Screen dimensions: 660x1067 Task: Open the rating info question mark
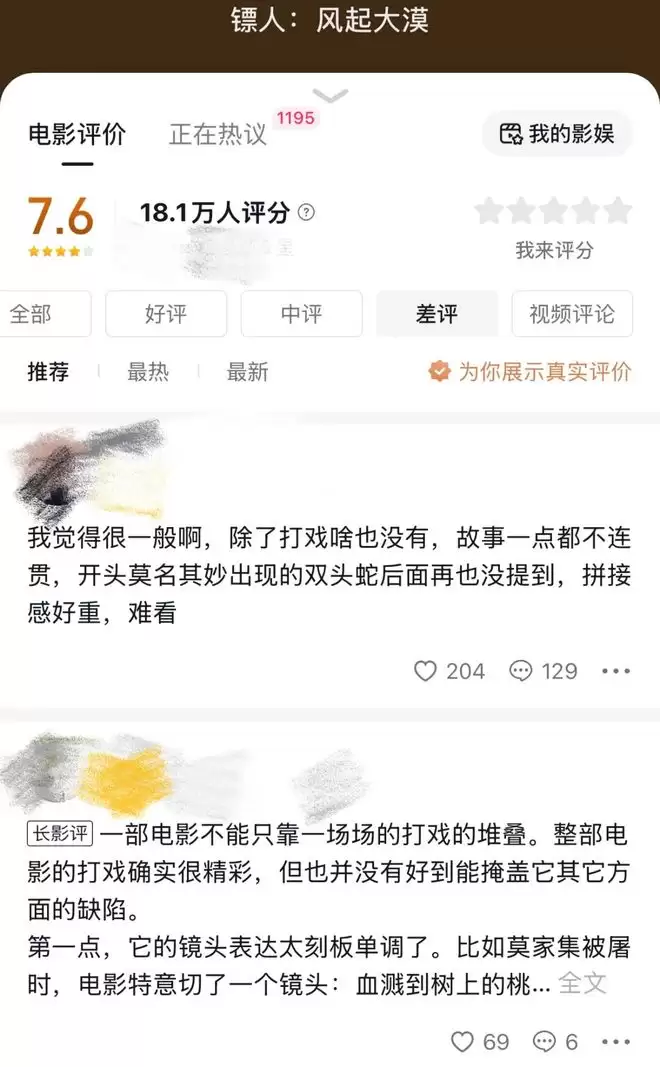[307, 212]
